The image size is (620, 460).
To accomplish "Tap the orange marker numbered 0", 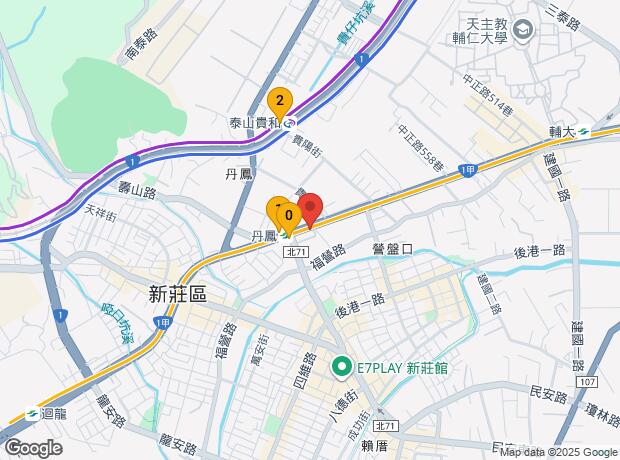I will click(x=289, y=214).
